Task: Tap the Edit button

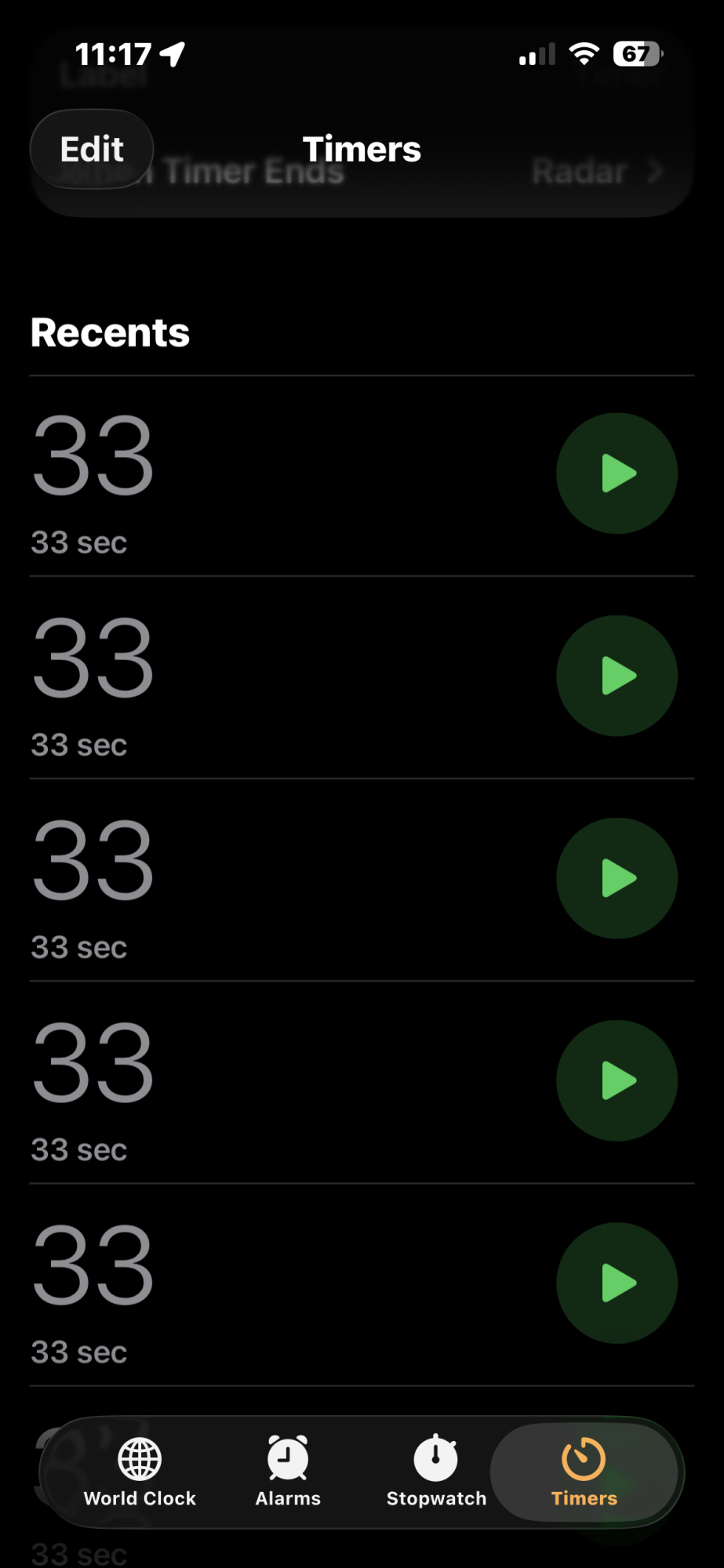Action: pyautogui.click(x=92, y=149)
